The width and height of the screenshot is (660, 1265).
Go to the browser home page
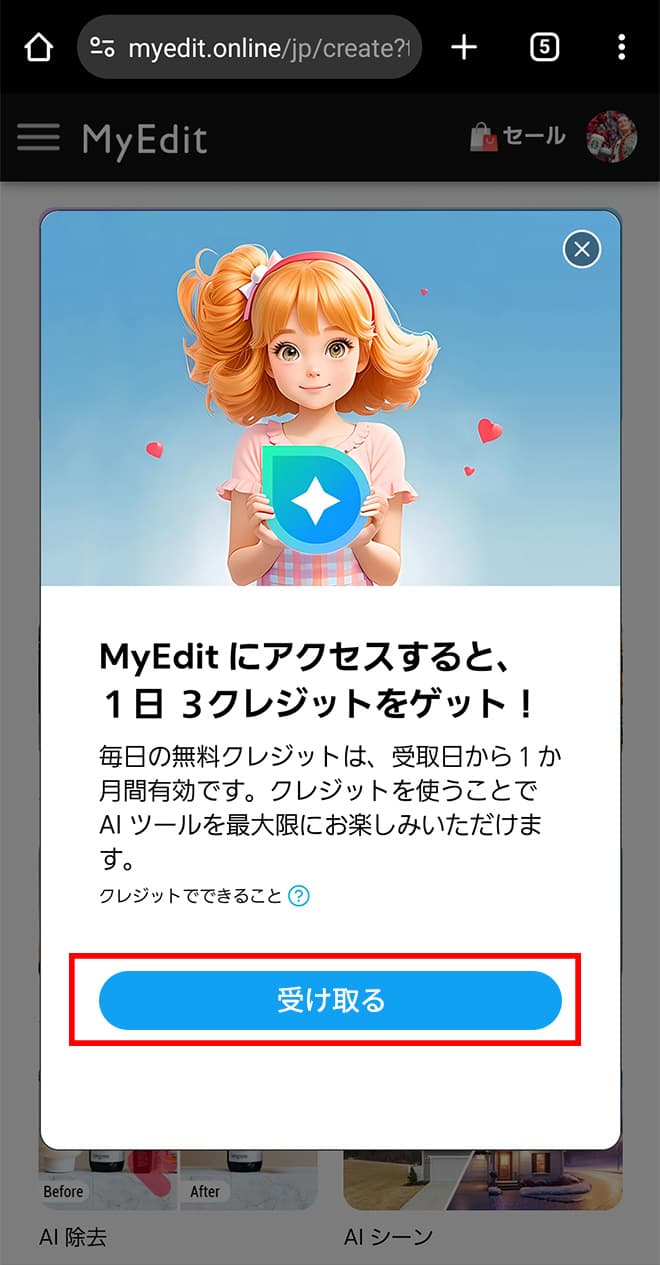click(38, 47)
